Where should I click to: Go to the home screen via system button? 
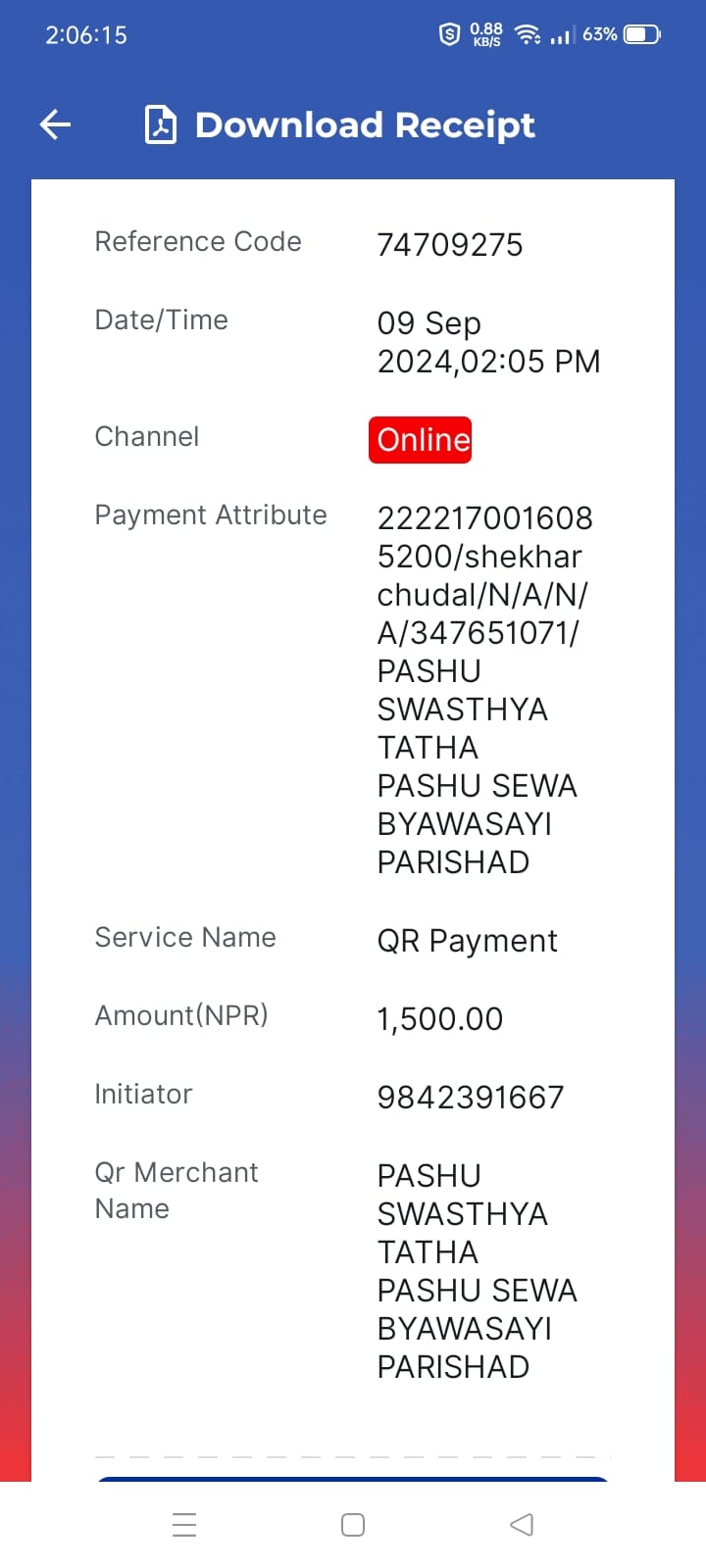click(x=353, y=1525)
